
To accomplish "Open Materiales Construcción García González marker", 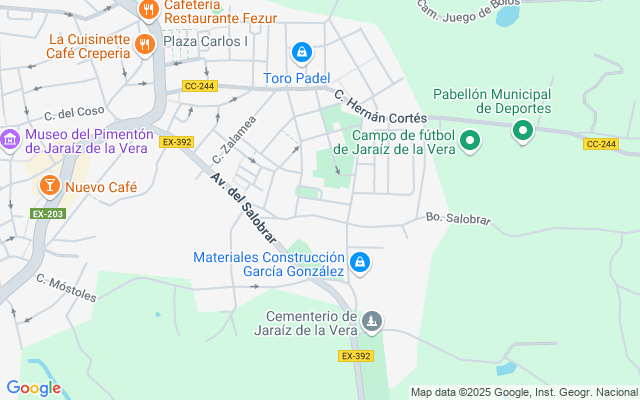I will point(361,264).
